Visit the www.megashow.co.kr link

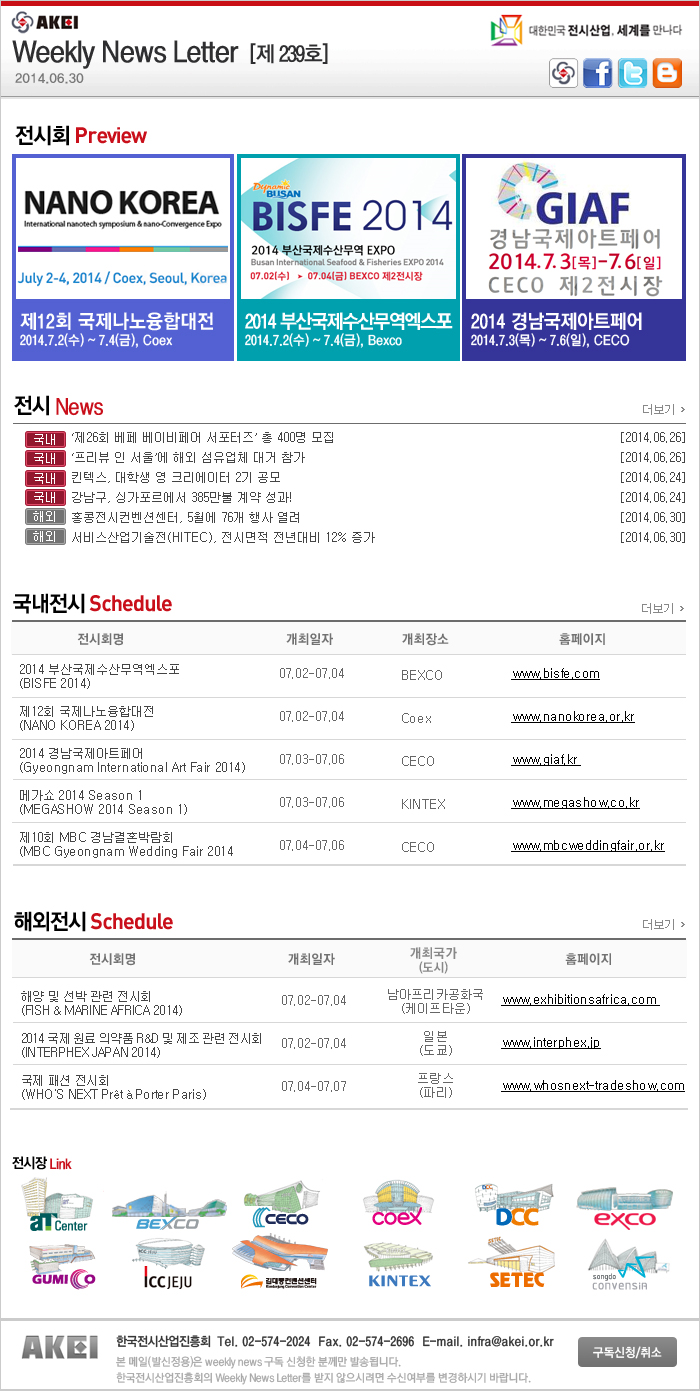[575, 803]
